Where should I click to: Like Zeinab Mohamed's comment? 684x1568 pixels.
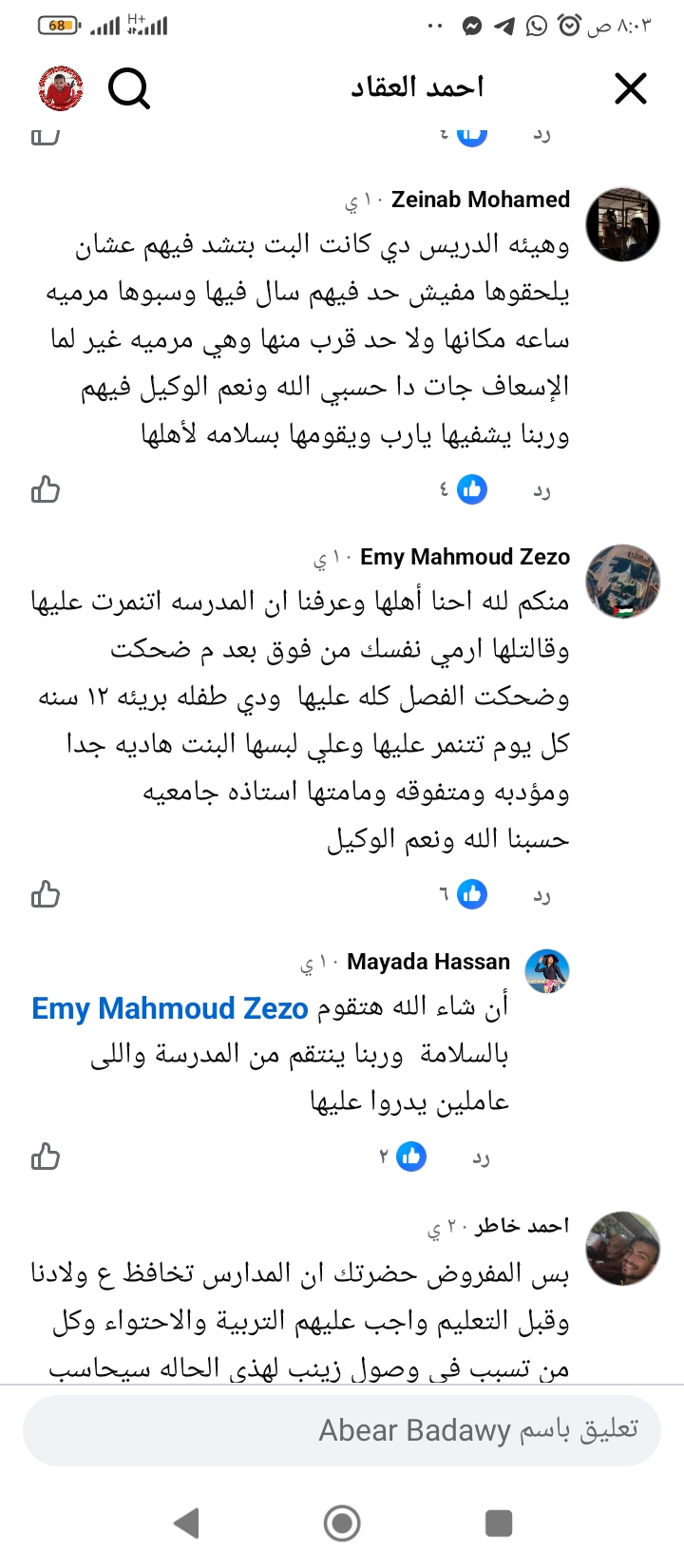click(x=46, y=490)
